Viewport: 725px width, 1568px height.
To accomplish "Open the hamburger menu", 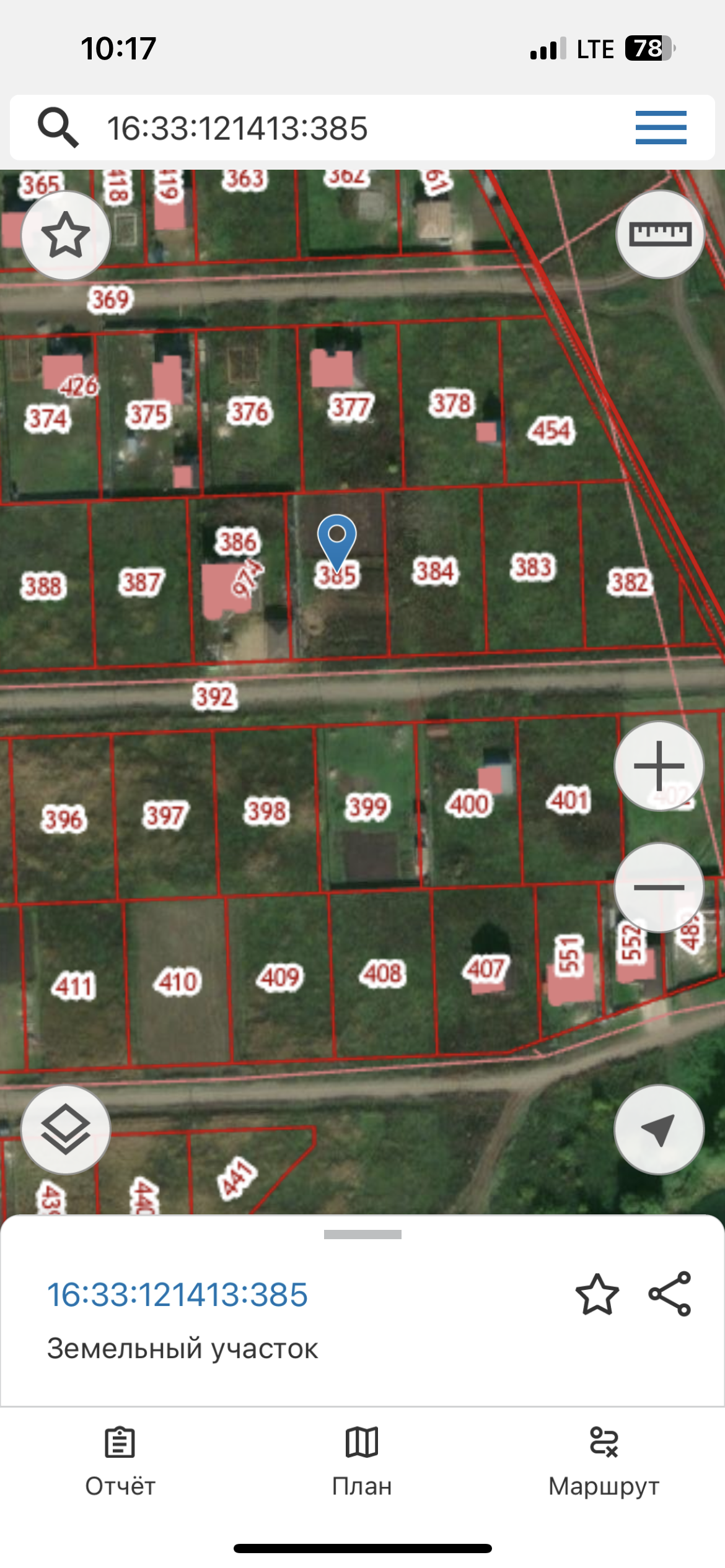I will tap(661, 128).
